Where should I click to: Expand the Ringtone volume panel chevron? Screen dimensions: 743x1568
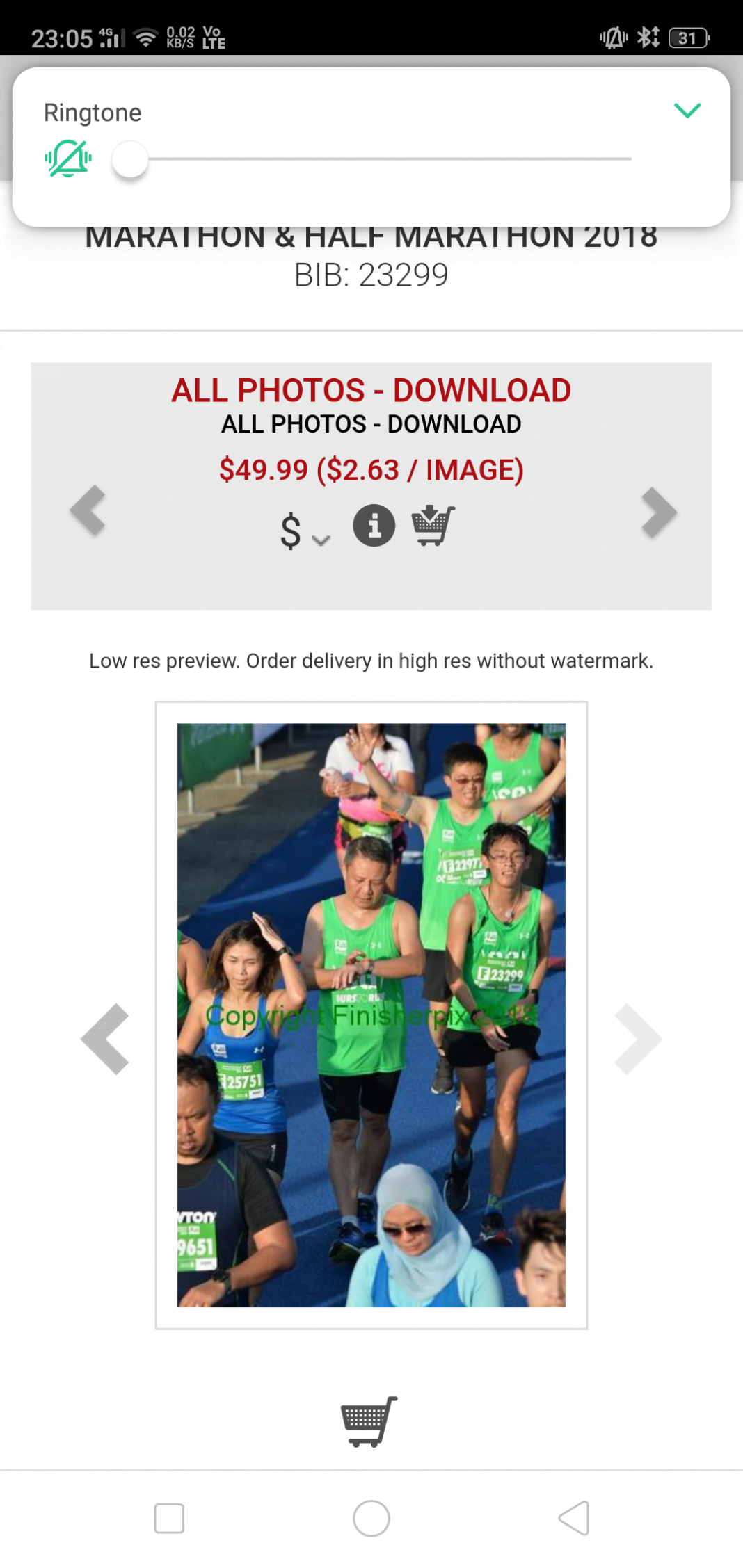pos(687,111)
